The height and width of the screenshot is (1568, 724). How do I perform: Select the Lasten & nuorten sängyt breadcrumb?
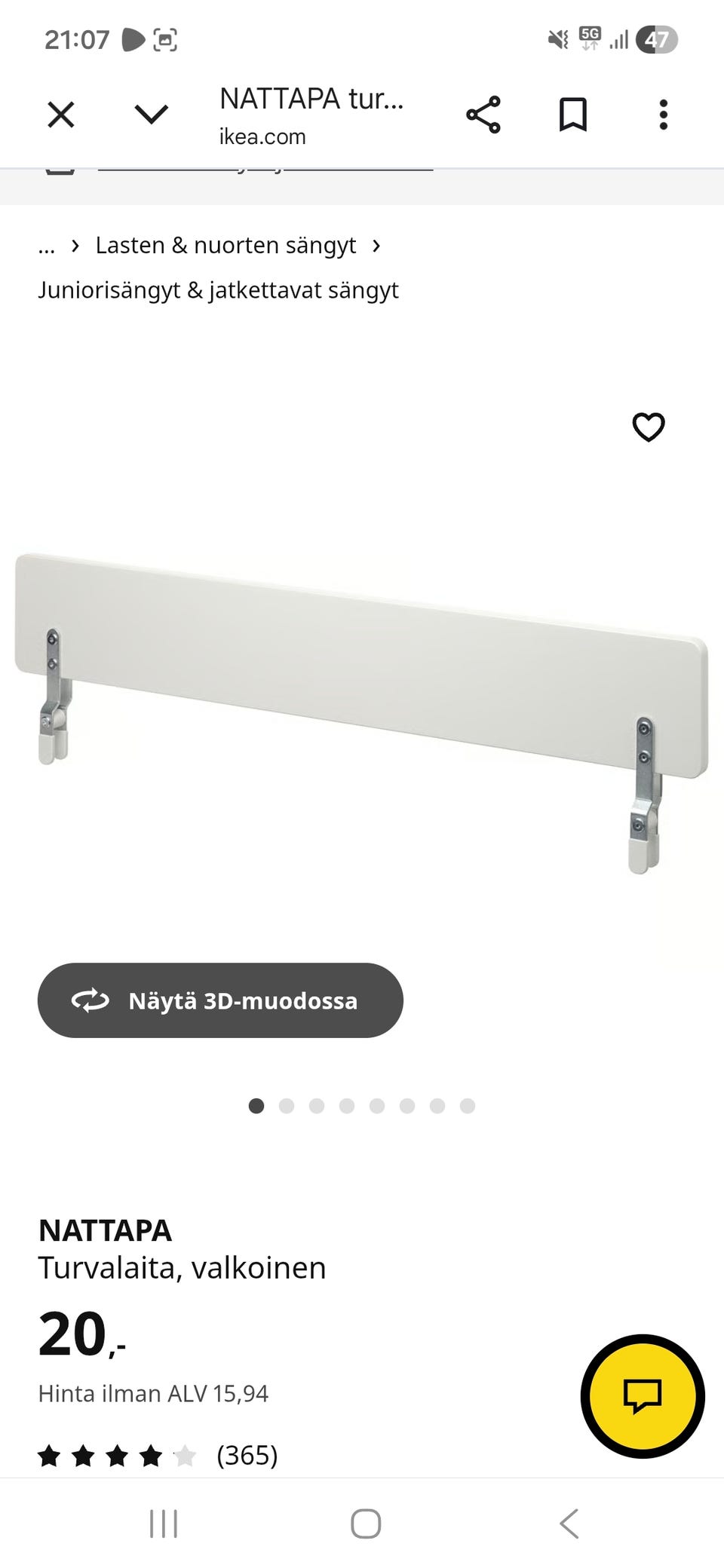225,245
